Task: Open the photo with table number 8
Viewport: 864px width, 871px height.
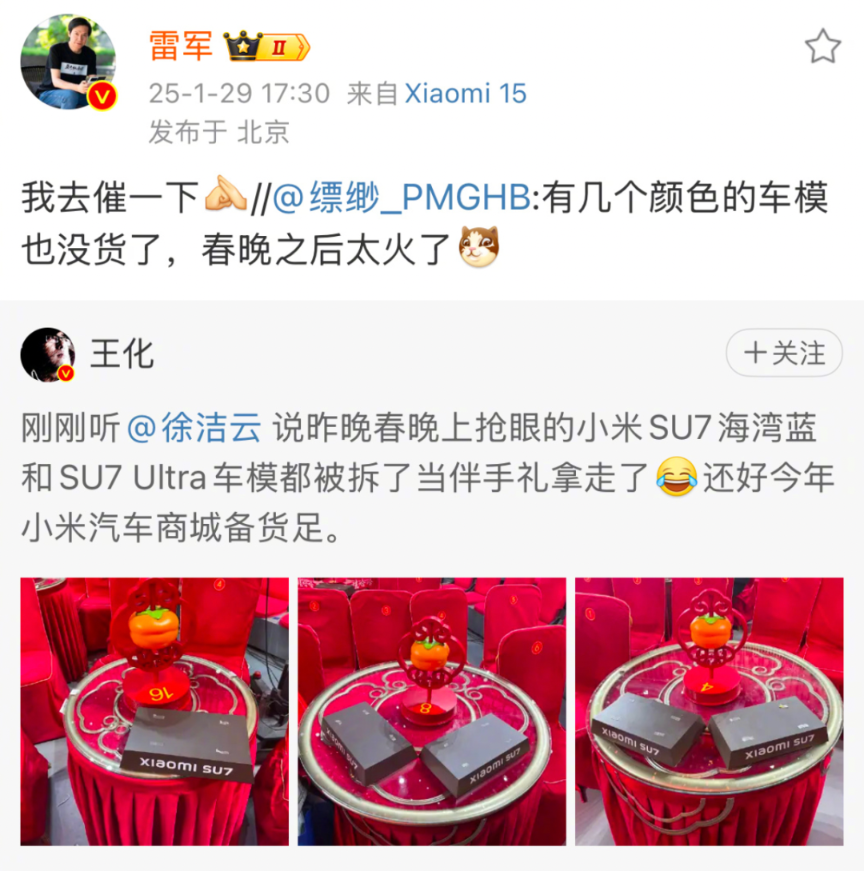Action: (x=431, y=711)
